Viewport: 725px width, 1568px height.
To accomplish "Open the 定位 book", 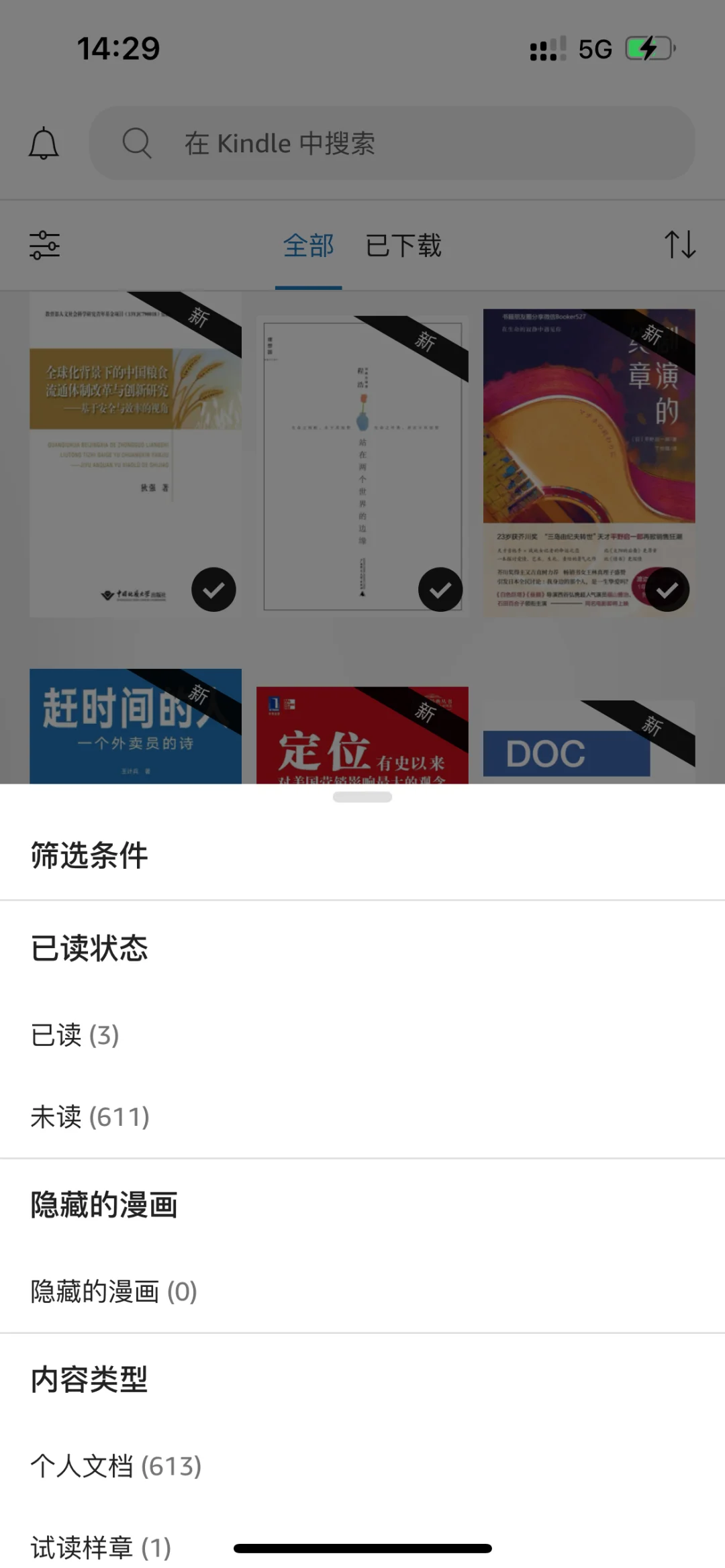I will point(362,735).
